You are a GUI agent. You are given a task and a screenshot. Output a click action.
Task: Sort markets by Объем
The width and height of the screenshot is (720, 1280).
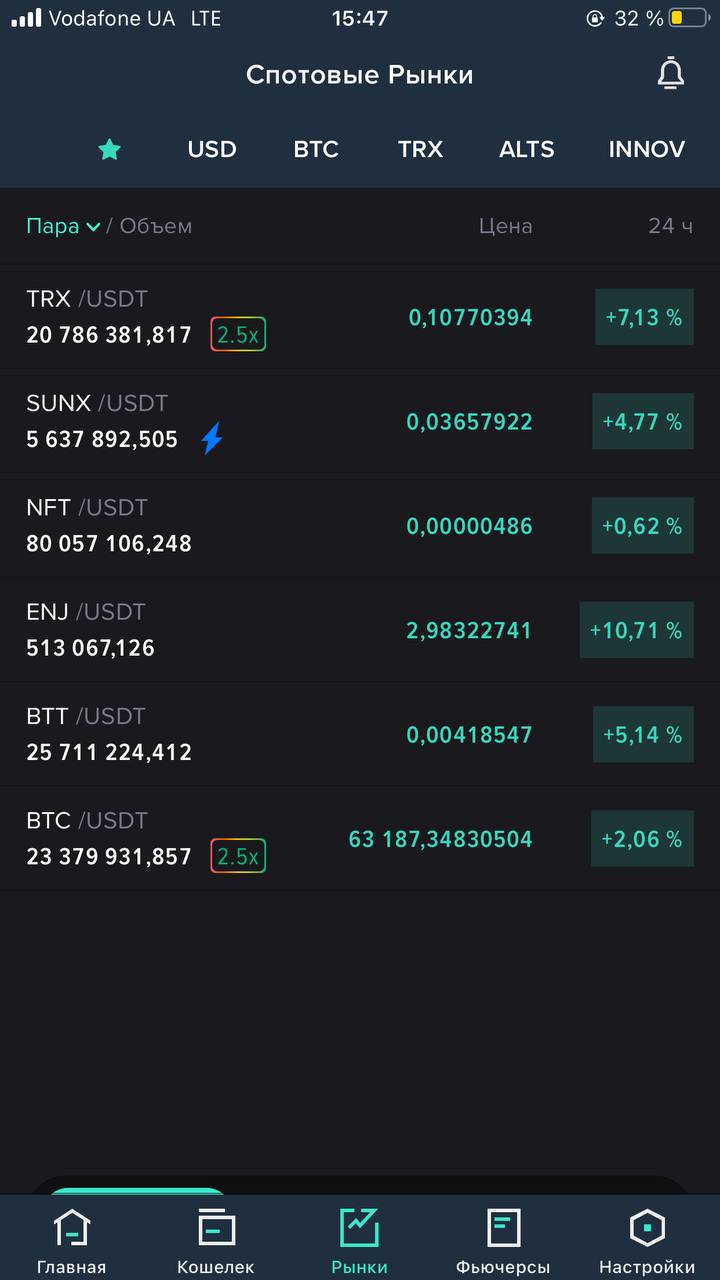[x=156, y=226]
